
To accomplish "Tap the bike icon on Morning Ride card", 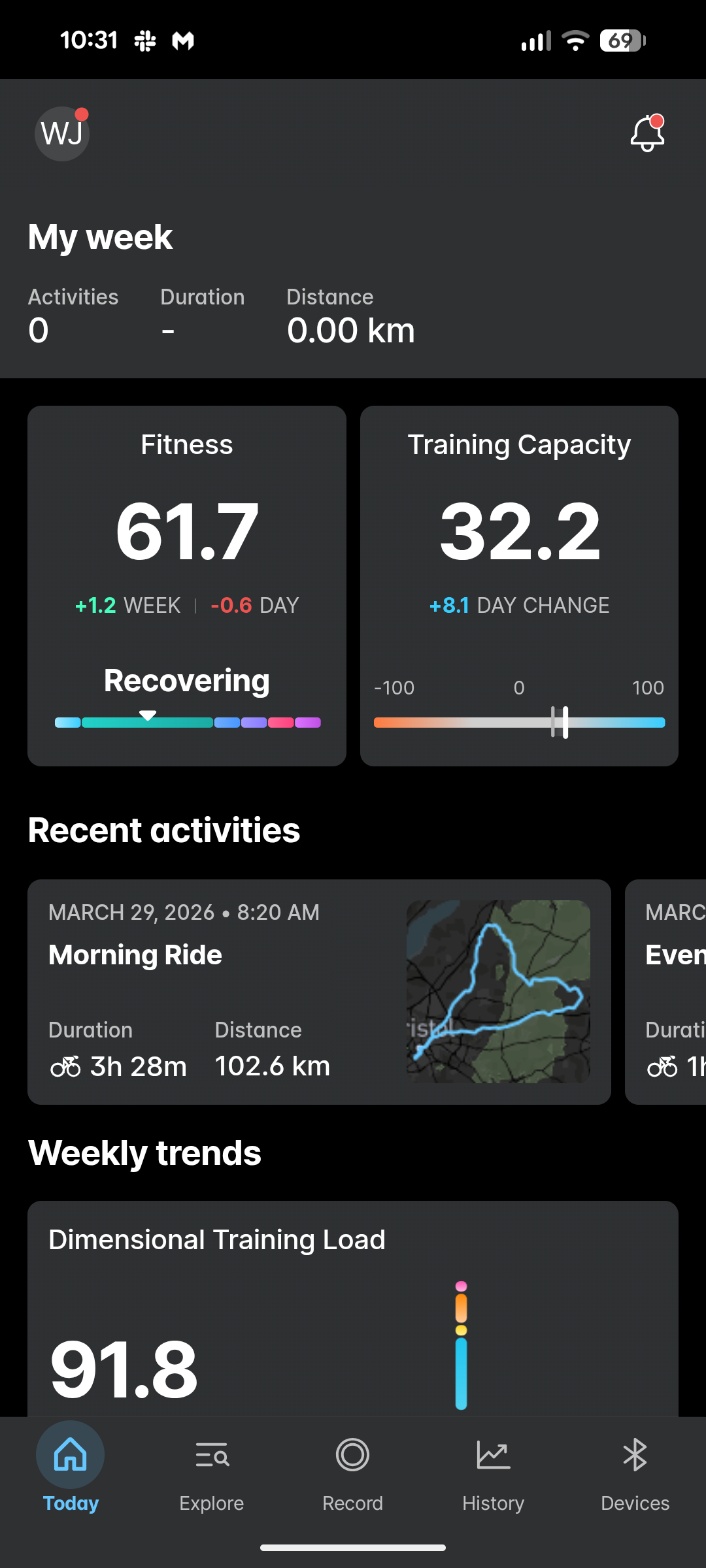I will (x=65, y=1065).
